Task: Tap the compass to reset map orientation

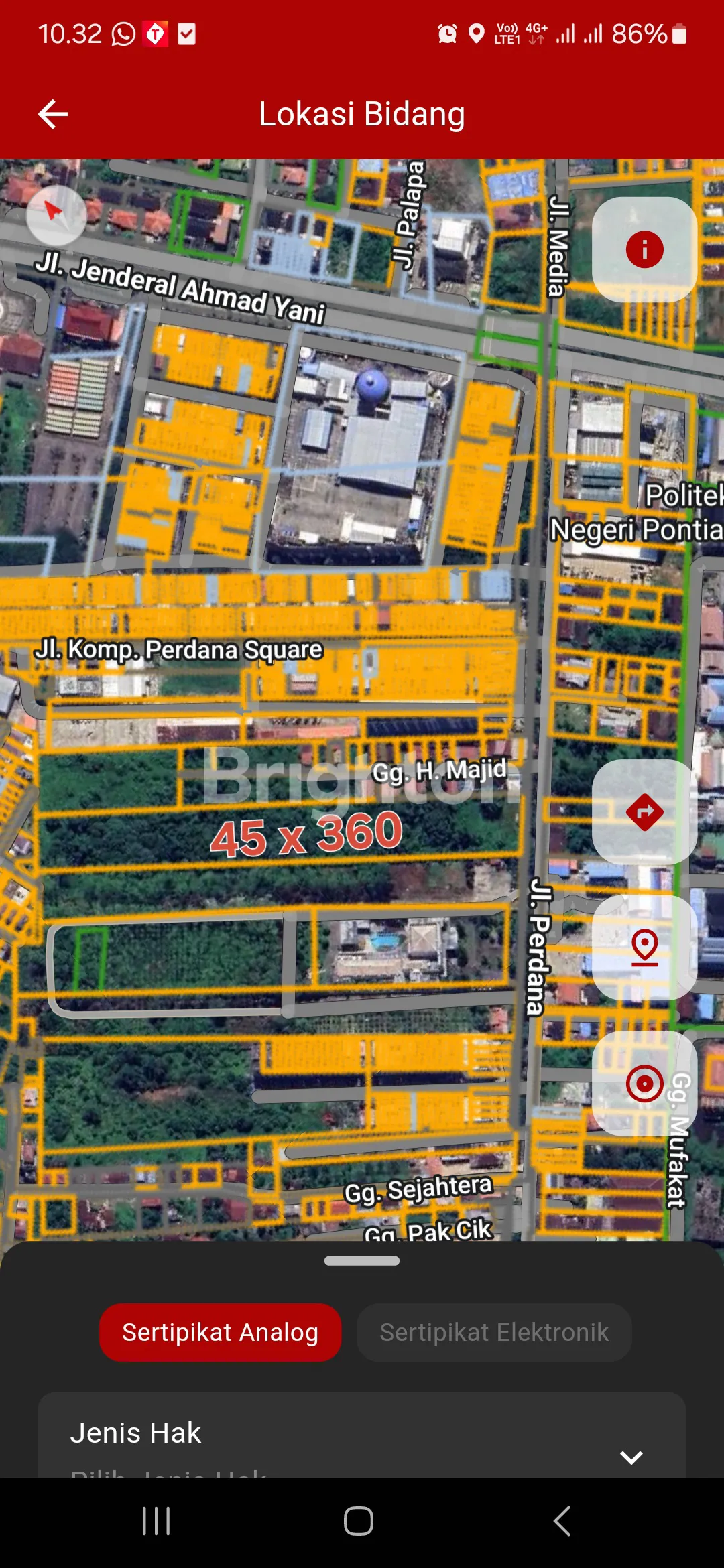Action: pyautogui.click(x=56, y=214)
